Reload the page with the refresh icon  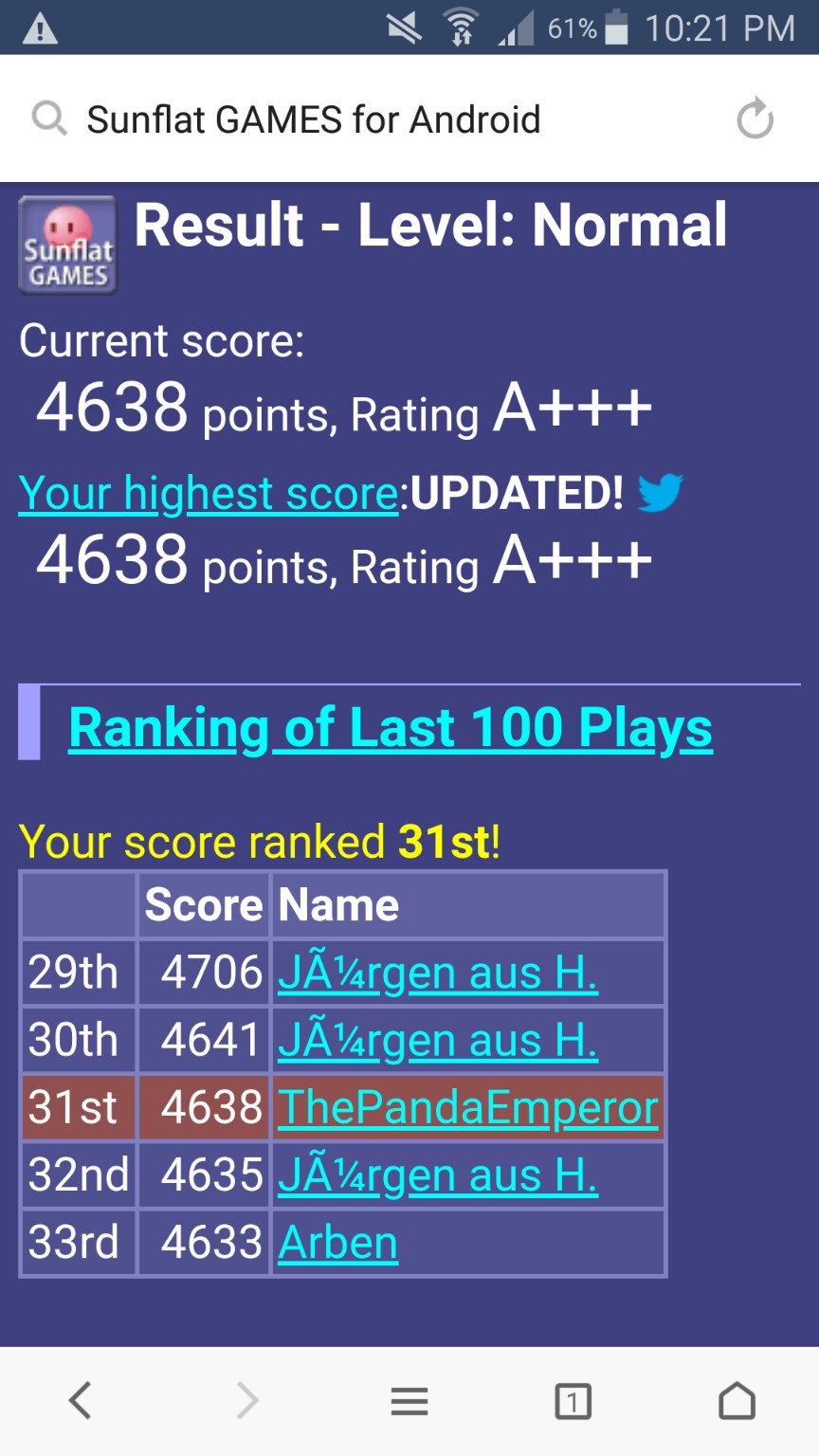755,119
